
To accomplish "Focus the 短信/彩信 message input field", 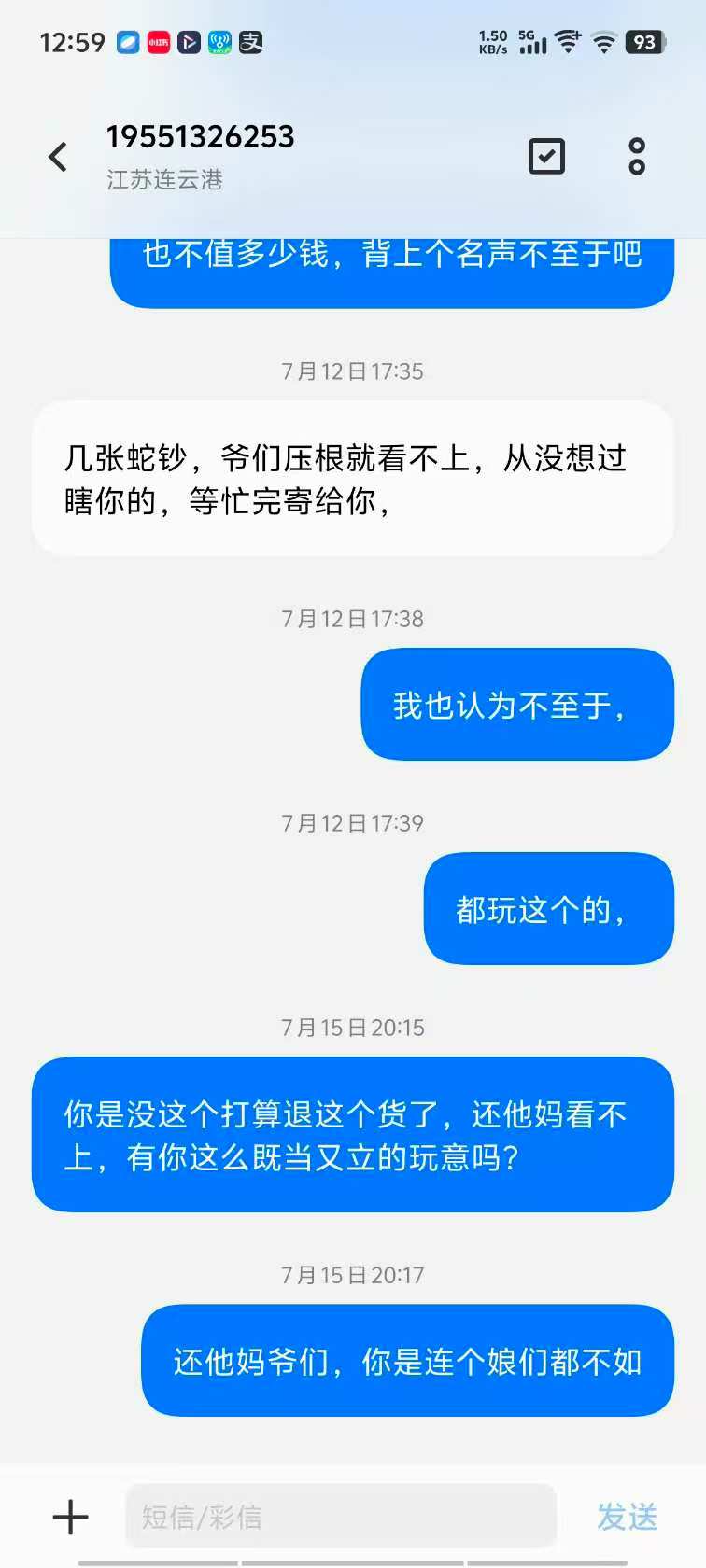I will 341,1517.
